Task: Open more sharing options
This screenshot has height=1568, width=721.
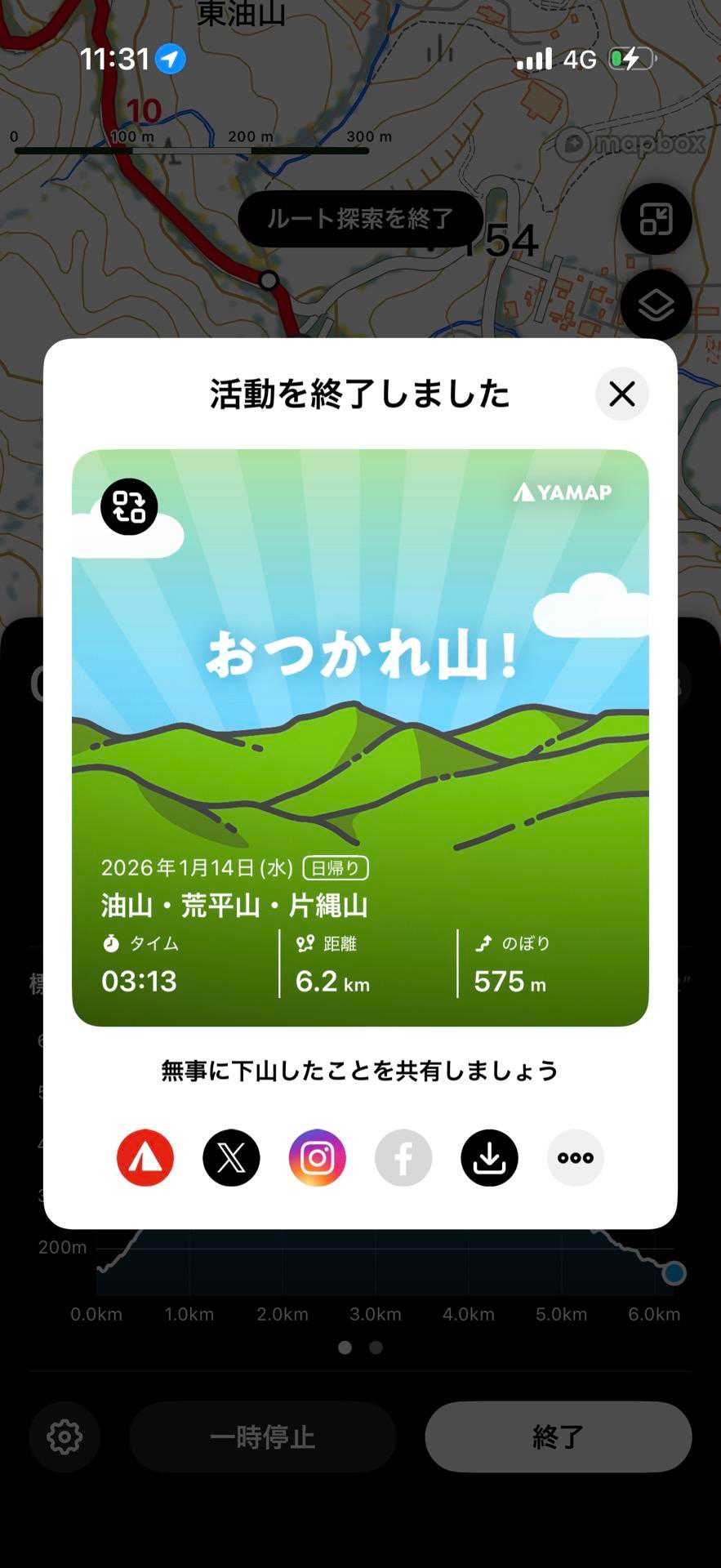Action: (x=576, y=1157)
